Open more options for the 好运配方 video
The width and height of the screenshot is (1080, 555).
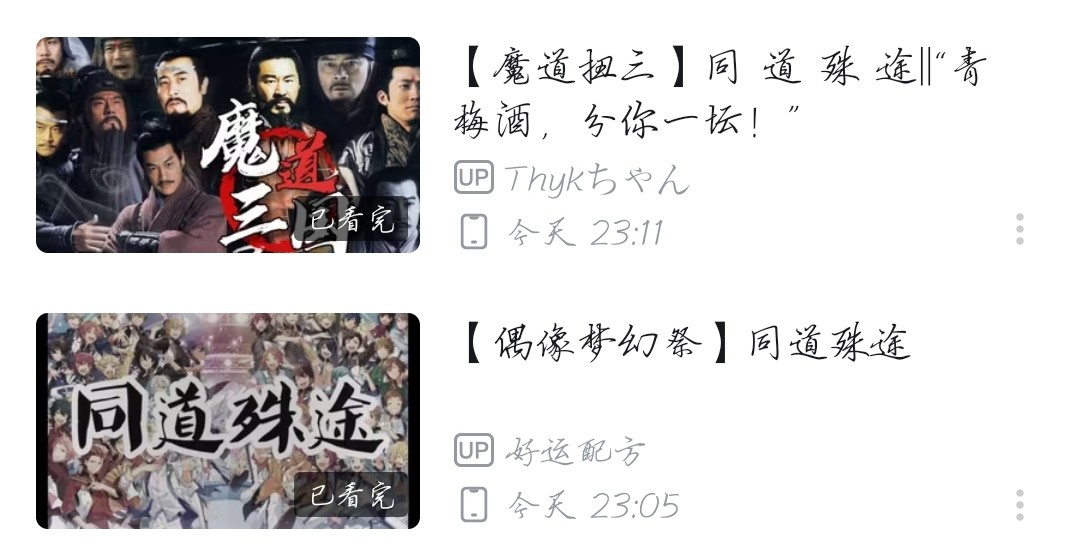(1019, 505)
